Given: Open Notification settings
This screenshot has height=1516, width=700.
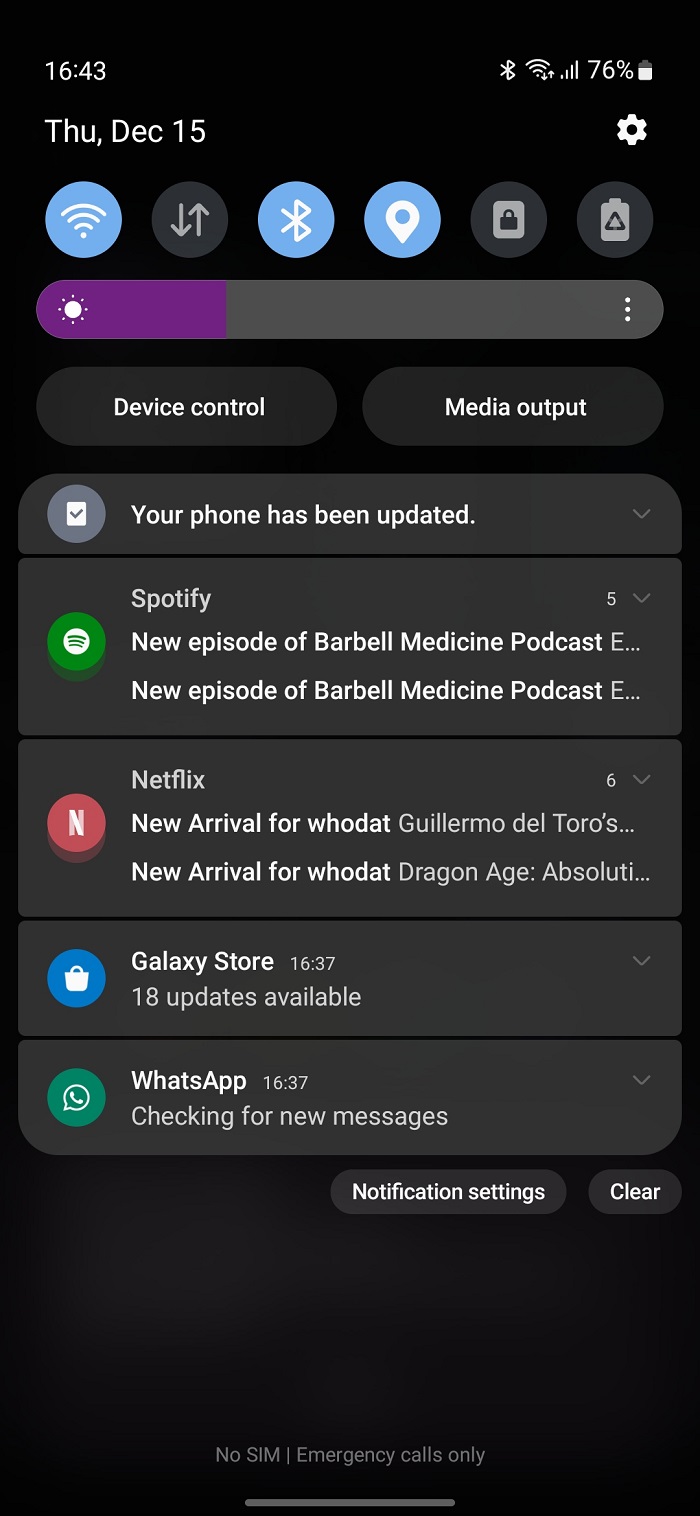Looking at the screenshot, I should point(448,1192).
